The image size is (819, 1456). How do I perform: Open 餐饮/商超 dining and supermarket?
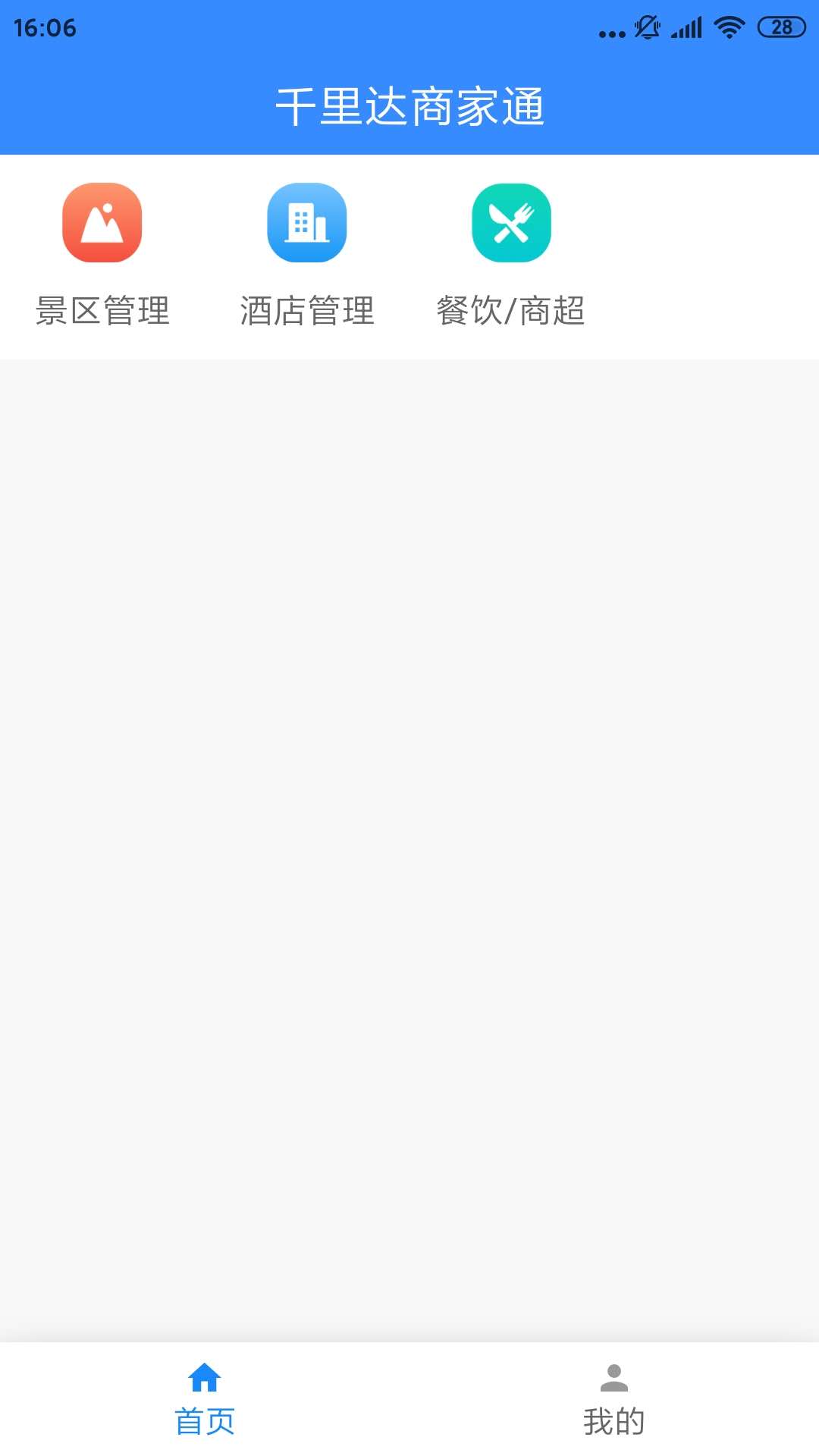click(512, 256)
